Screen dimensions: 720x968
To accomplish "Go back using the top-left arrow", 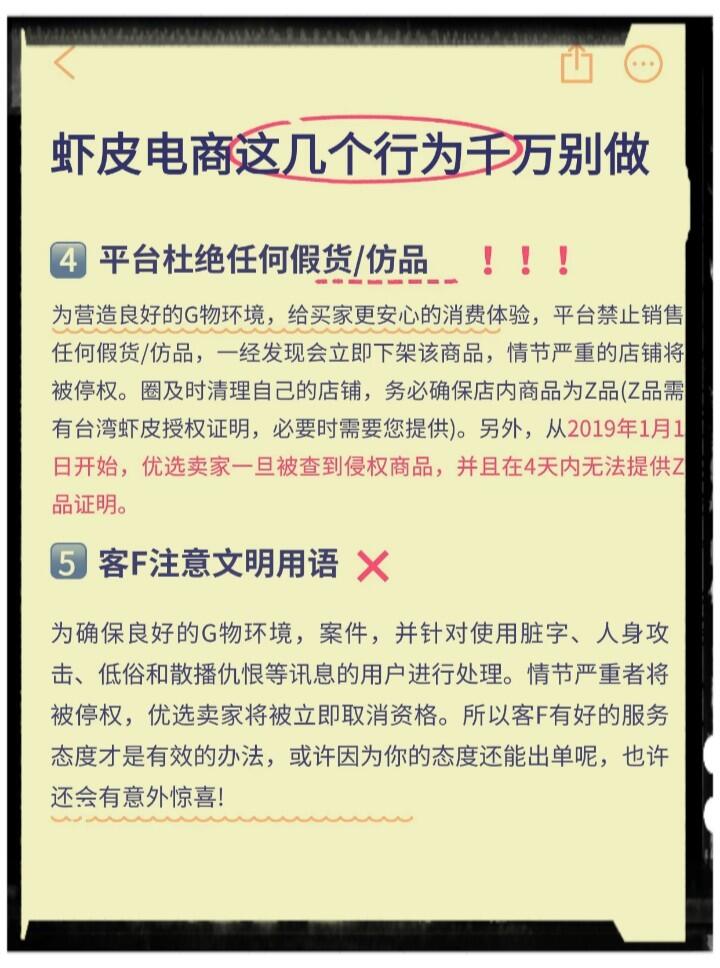I will tap(65, 62).
